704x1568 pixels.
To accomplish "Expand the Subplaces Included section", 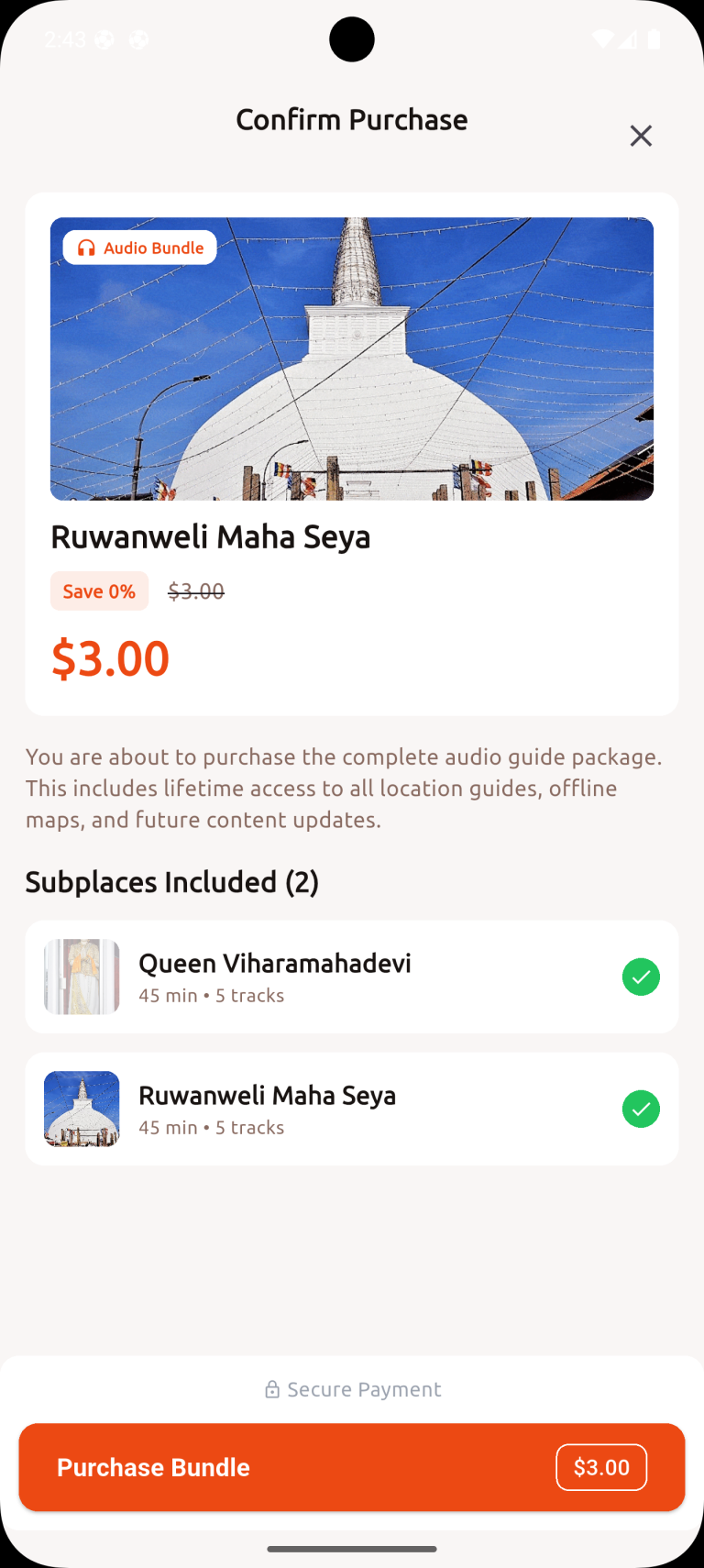I will tap(171, 881).
